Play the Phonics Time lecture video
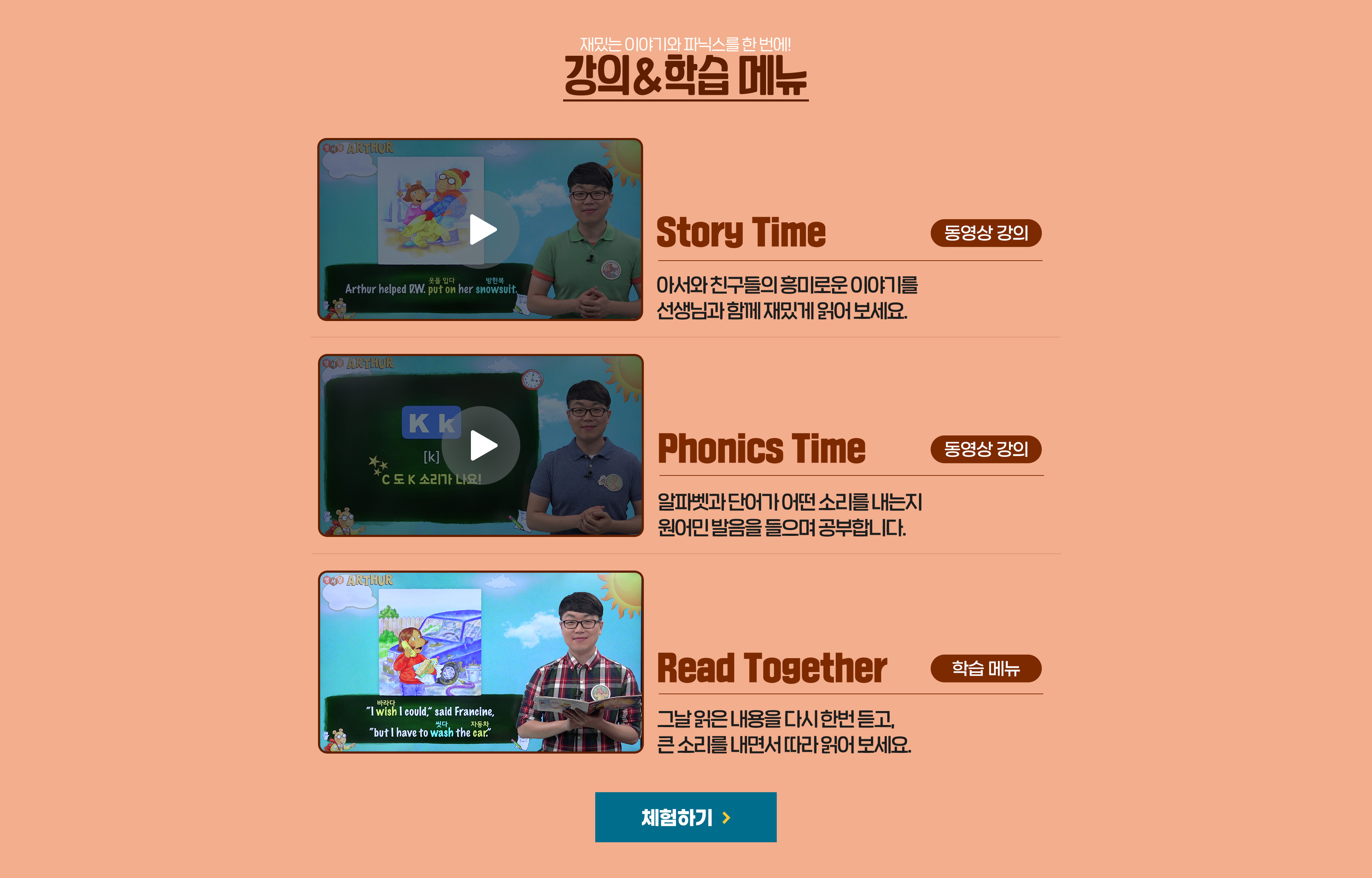The width and height of the screenshot is (1372, 878). pos(482,445)
